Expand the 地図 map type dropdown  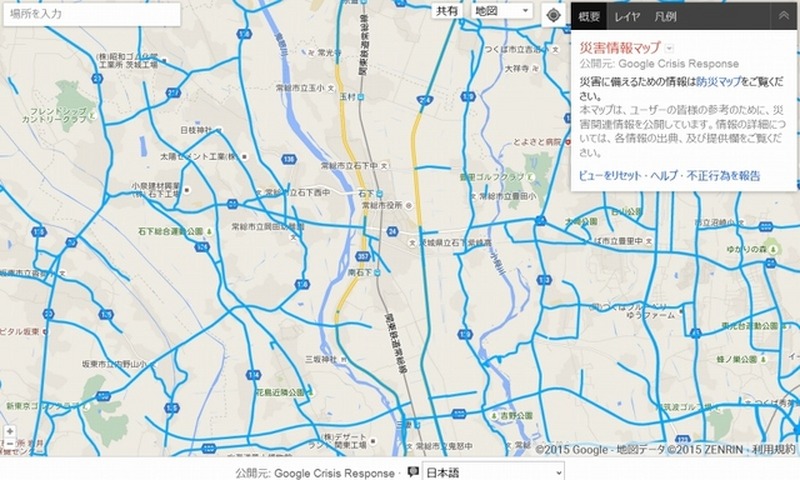(501, 11)
